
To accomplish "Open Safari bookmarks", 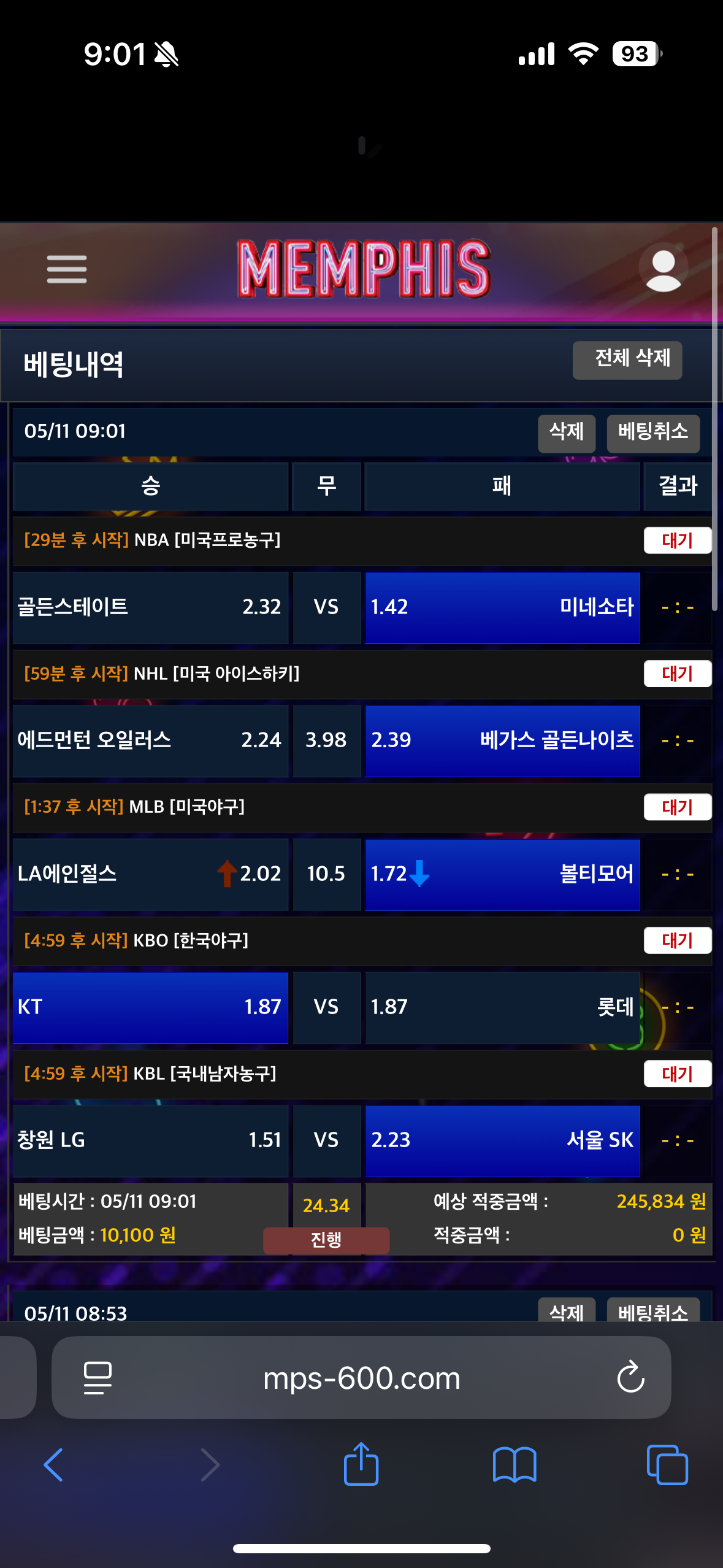I will [514, 1465].
